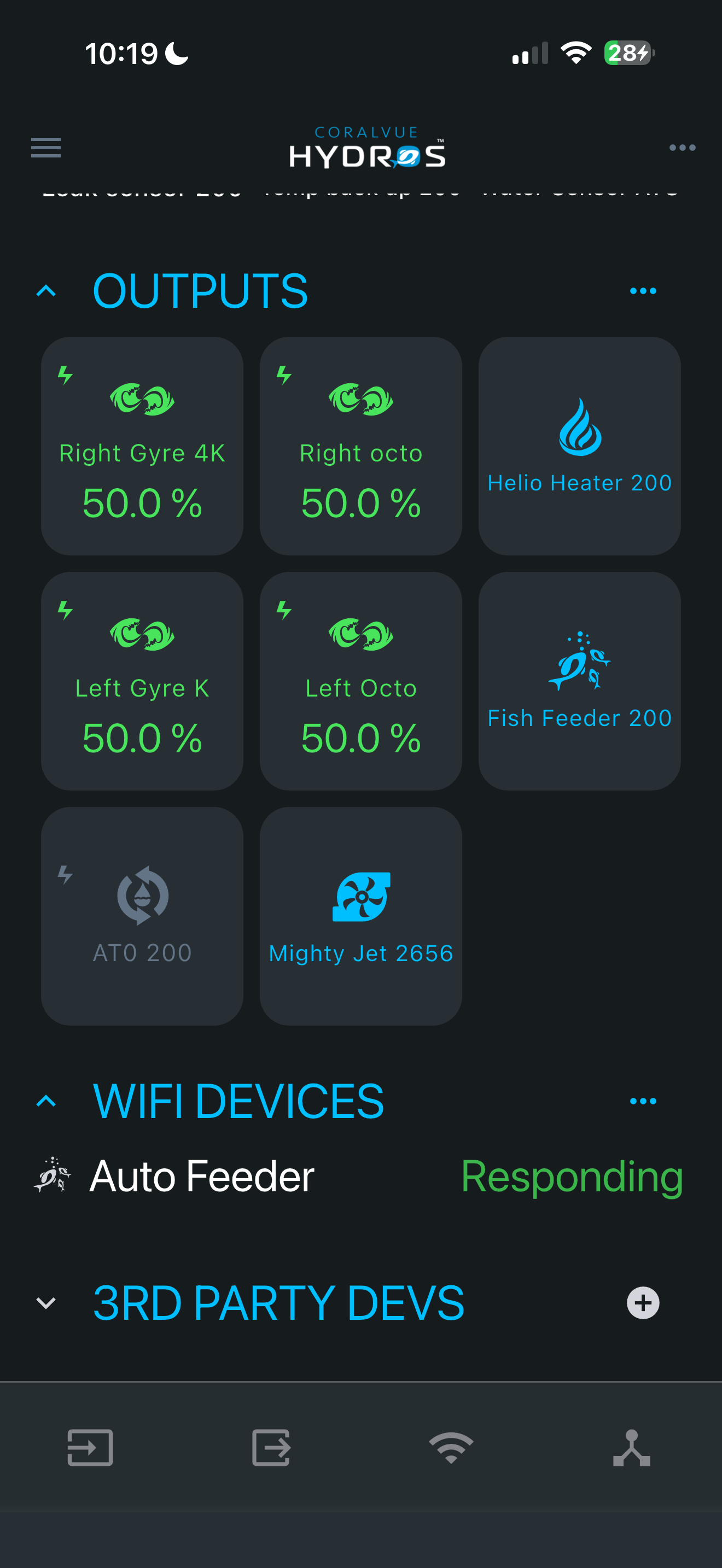Open the Right Gyre 4K output
This screenshot has width=722, height=1568.
coord(142,446)
